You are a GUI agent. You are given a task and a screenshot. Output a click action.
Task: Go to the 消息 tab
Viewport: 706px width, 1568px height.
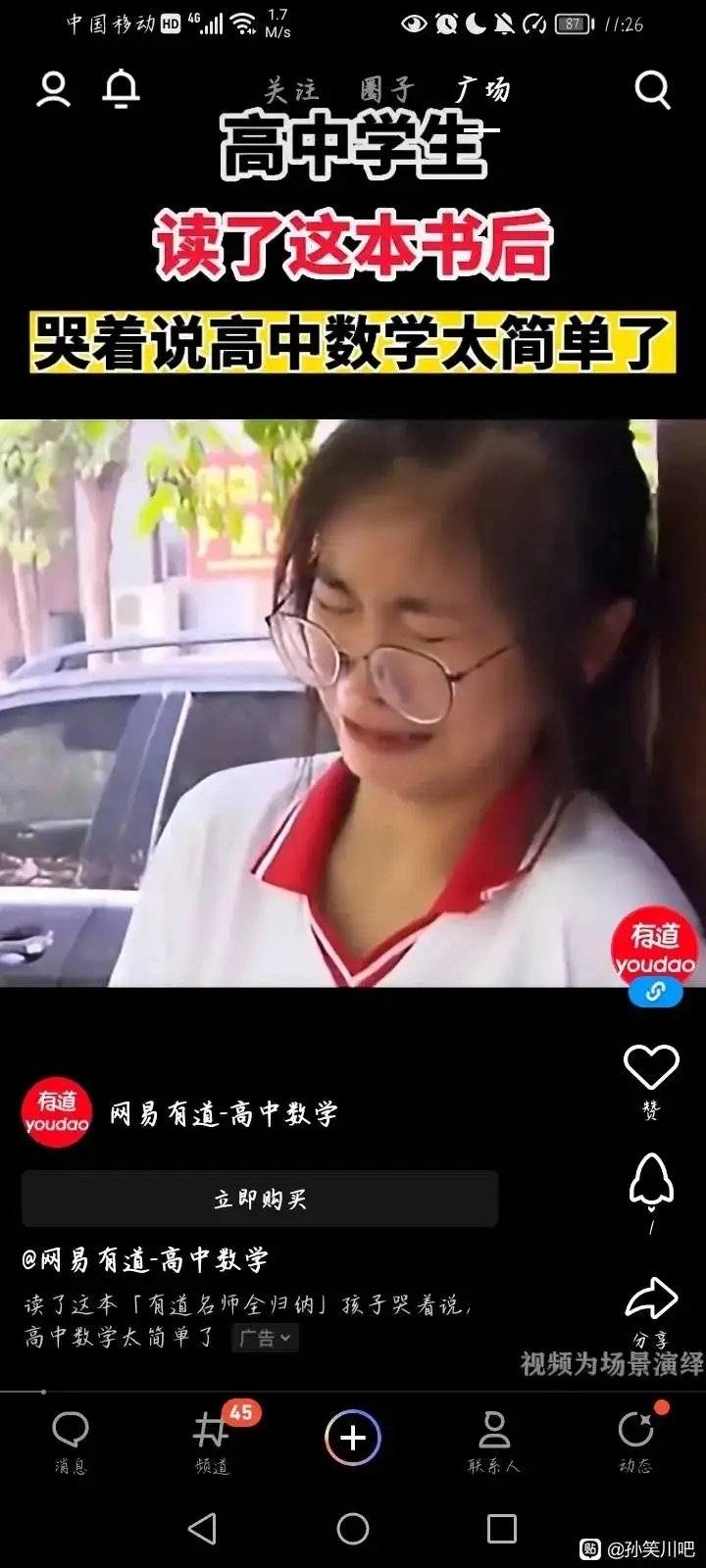tap(71, 1441)
